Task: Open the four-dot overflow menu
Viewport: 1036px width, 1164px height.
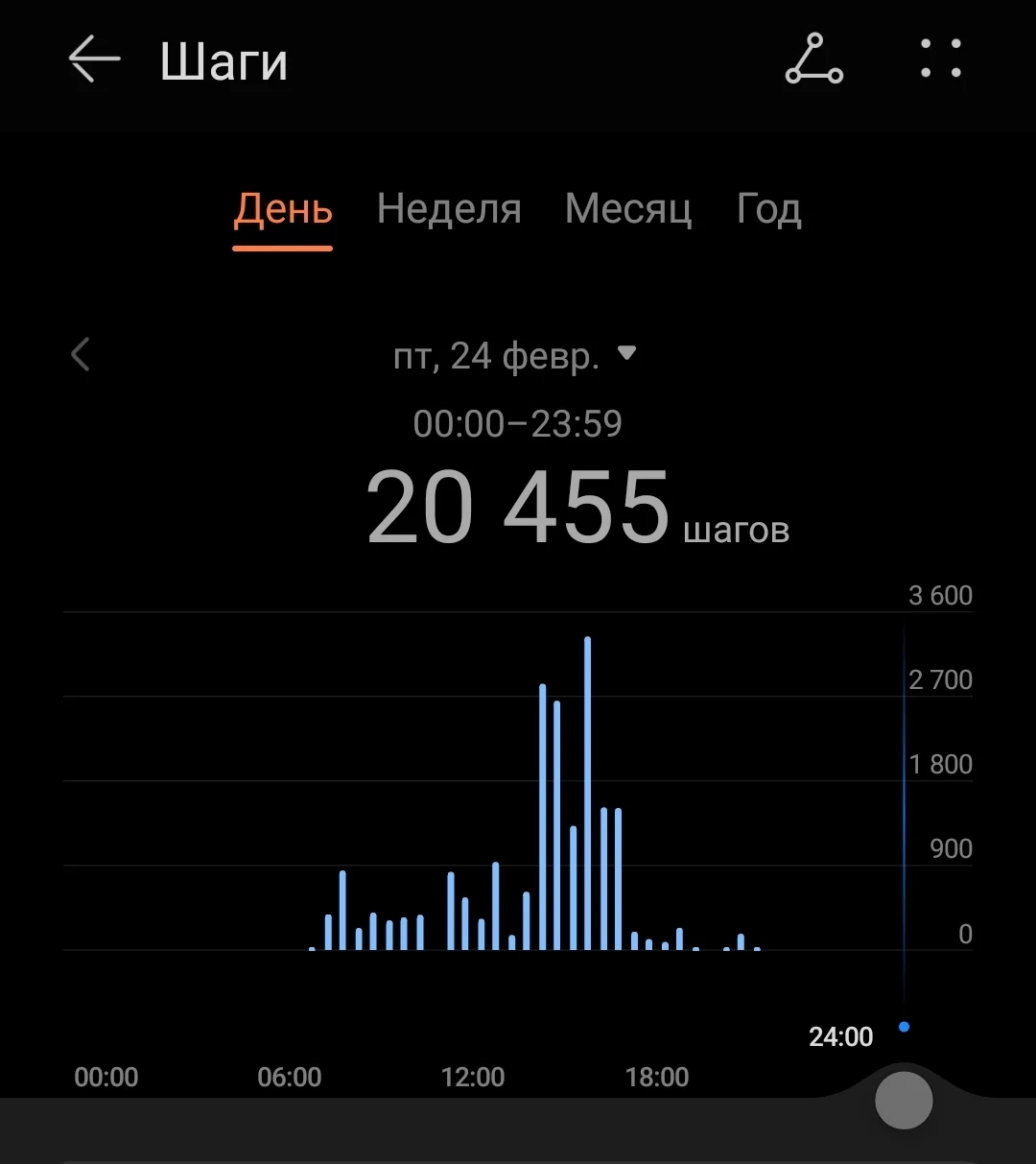Action: 940,59
